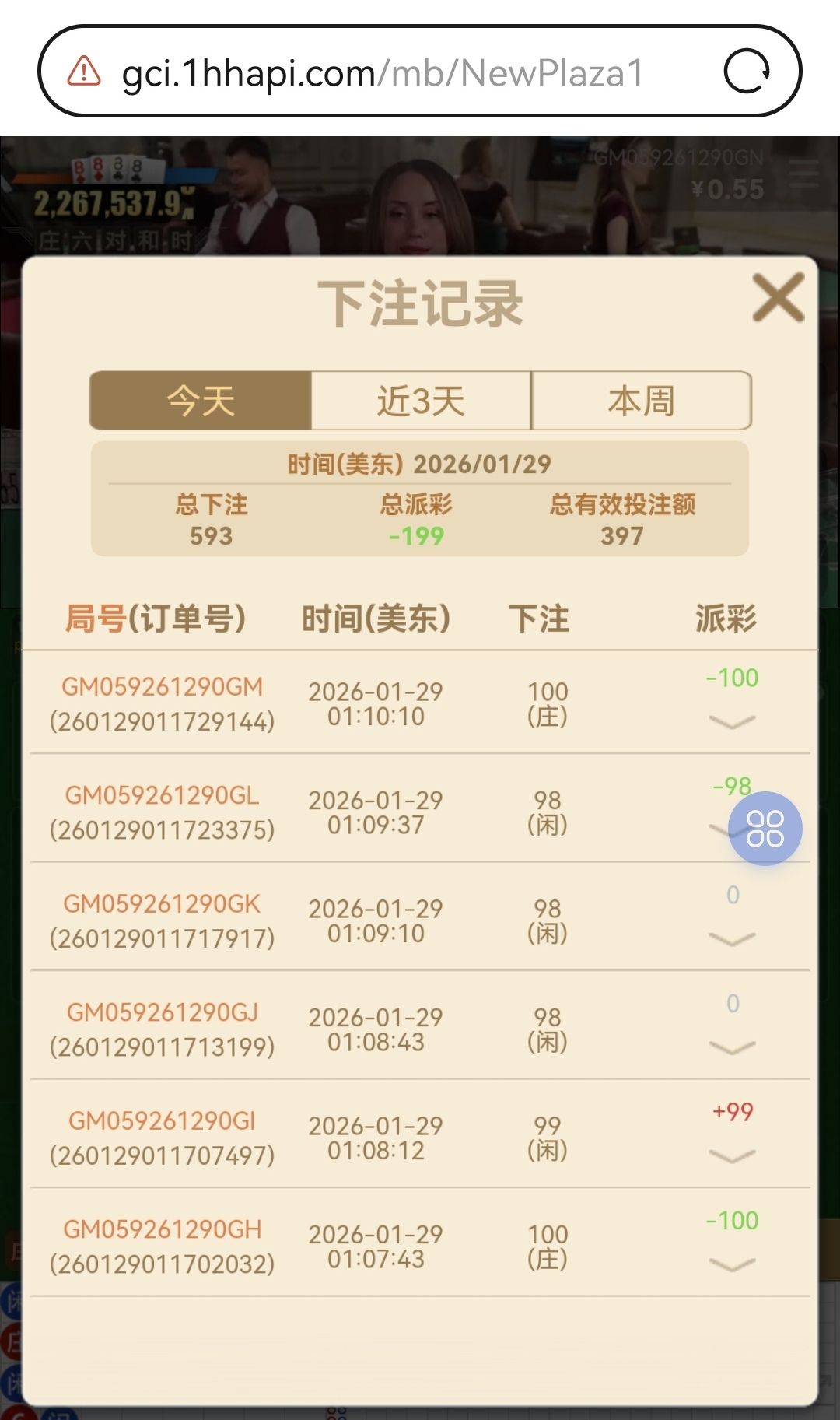Screen dimensions: 840x1420
Task: Expand details for round GM059261290GI
Action: point(732,1156)
